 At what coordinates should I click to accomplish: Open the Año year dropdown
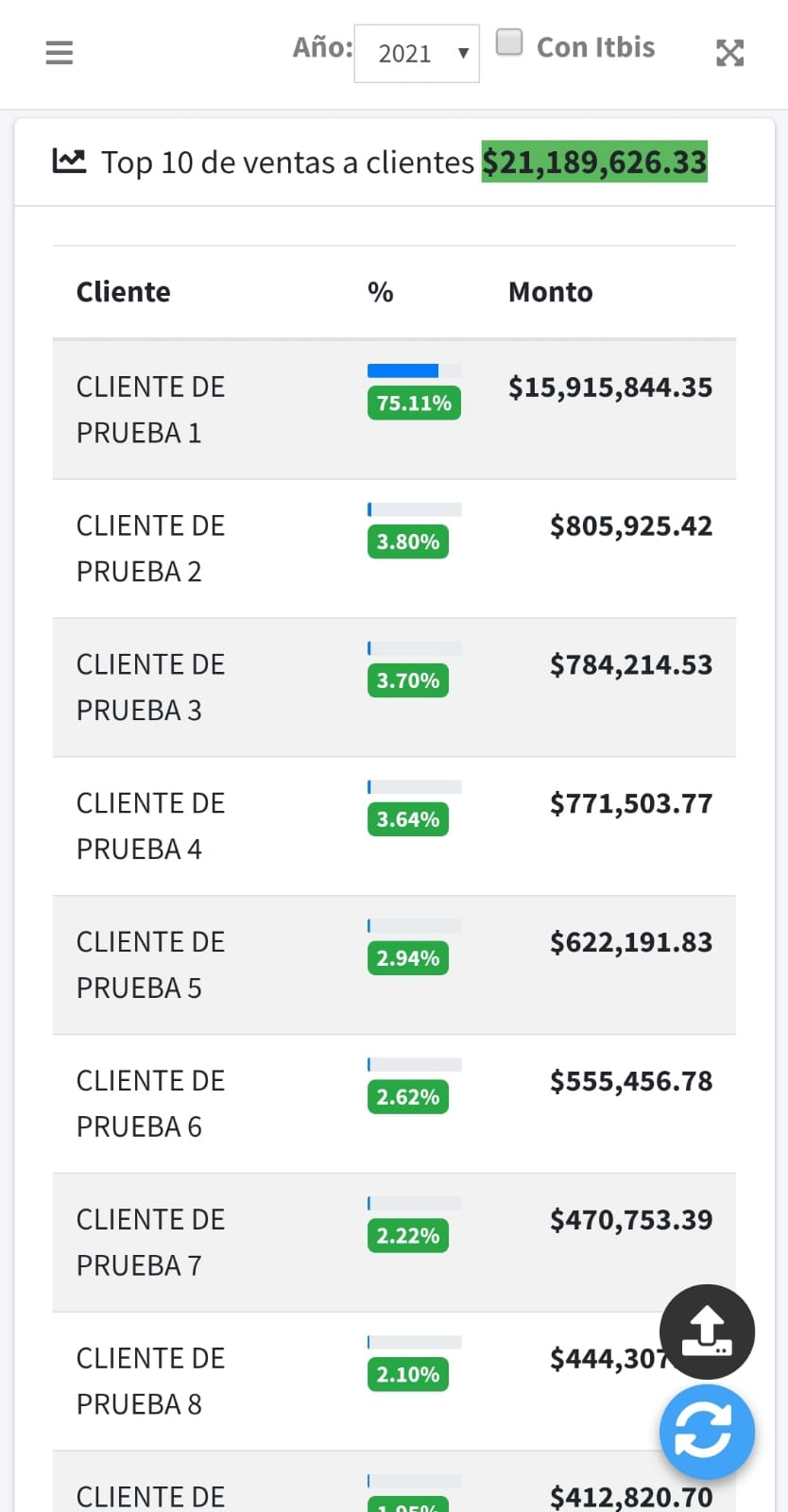417,54
